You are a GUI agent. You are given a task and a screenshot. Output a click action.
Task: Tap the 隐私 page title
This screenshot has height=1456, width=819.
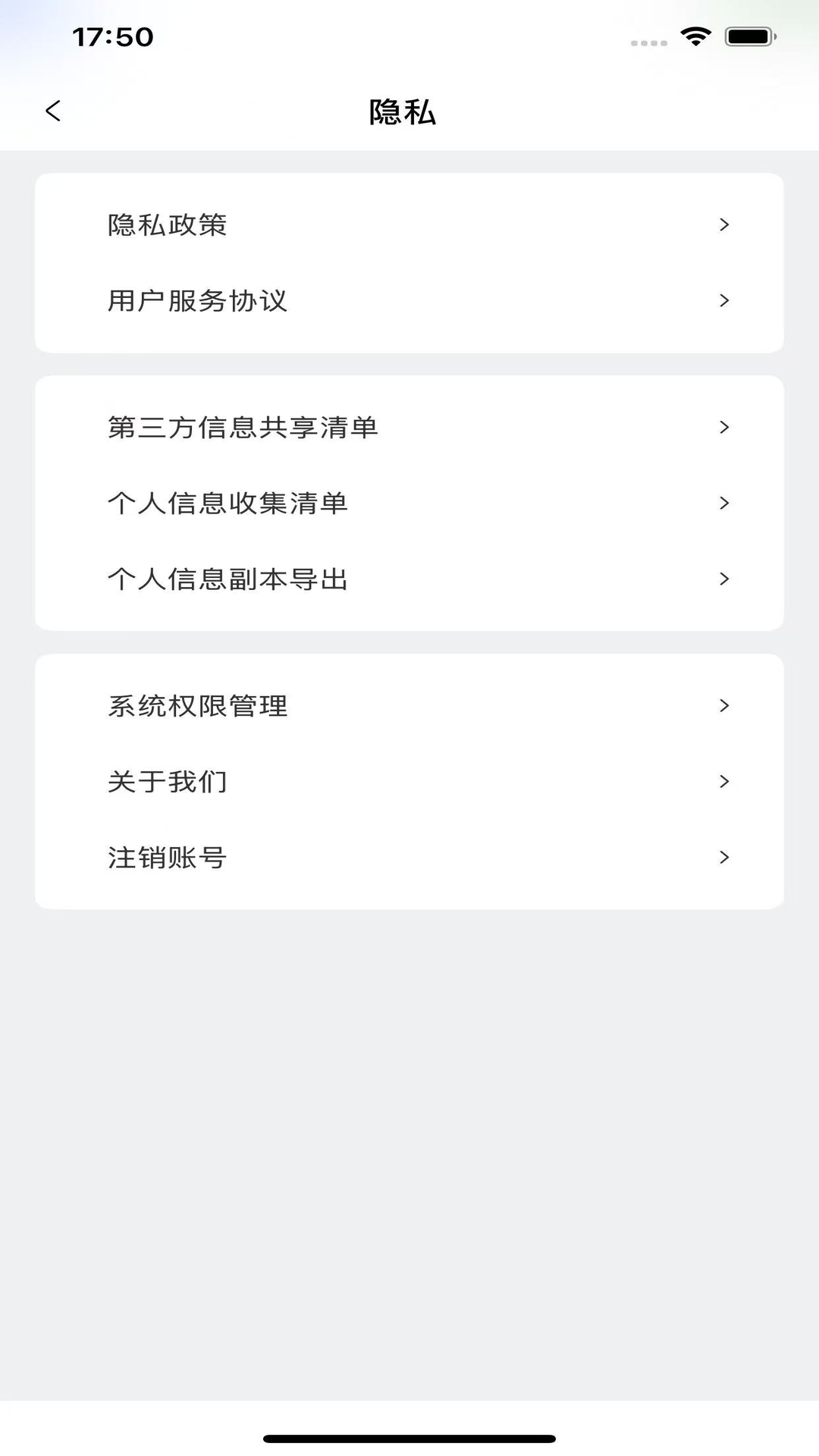[x=401, y=111]
